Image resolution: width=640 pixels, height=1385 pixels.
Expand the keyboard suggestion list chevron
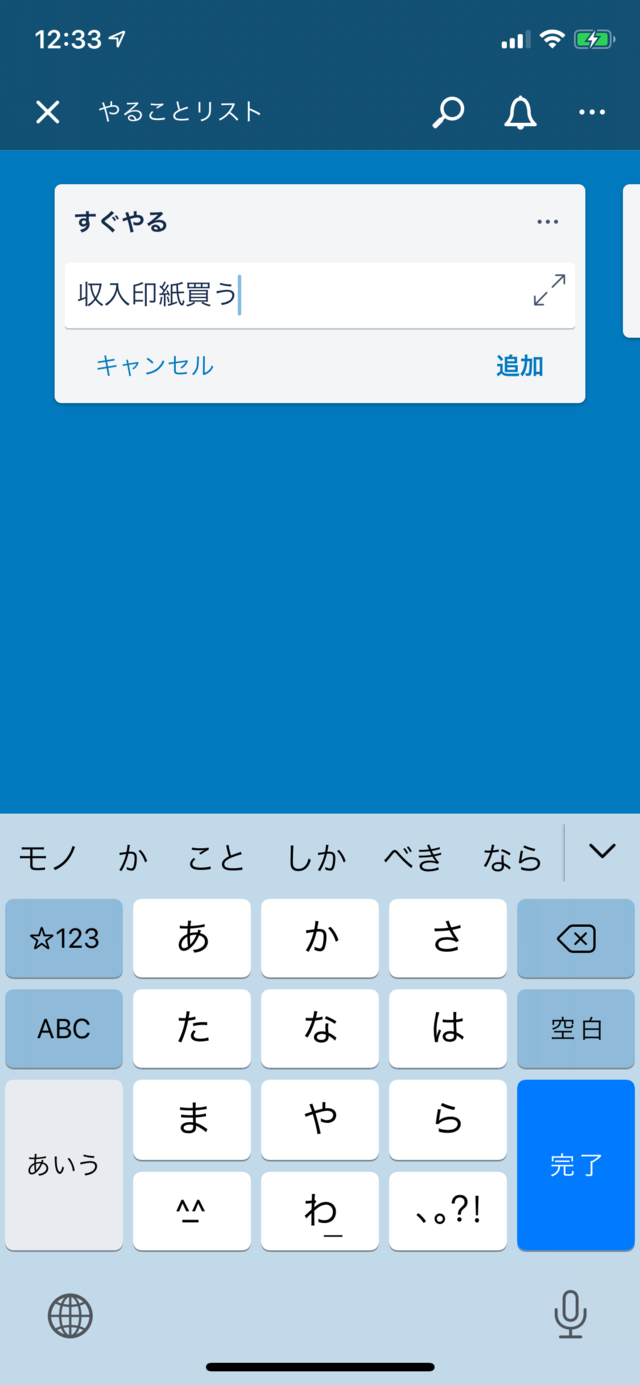(602, 851)
